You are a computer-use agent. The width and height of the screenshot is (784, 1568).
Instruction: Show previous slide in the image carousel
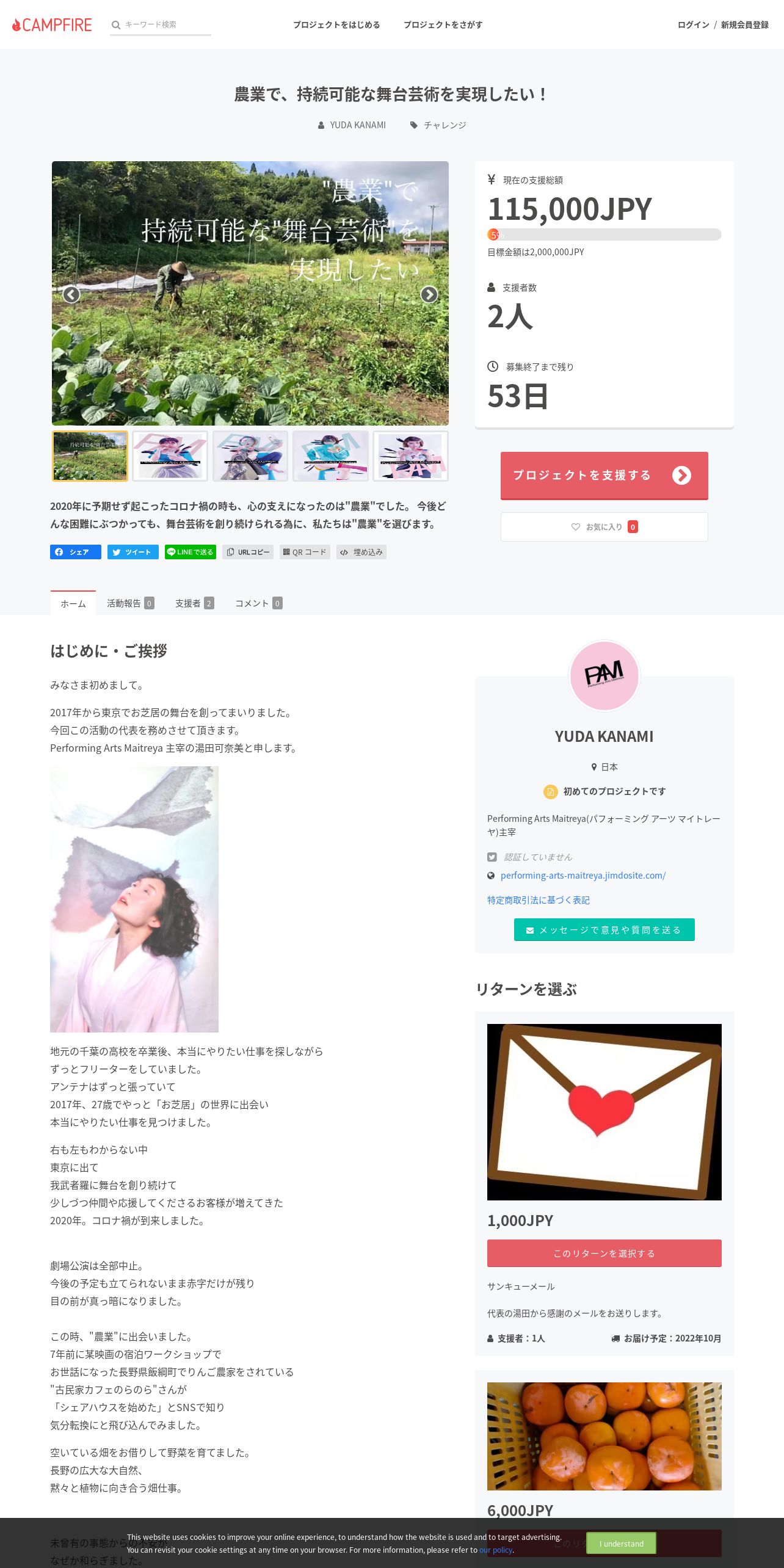tap(71, 295)
